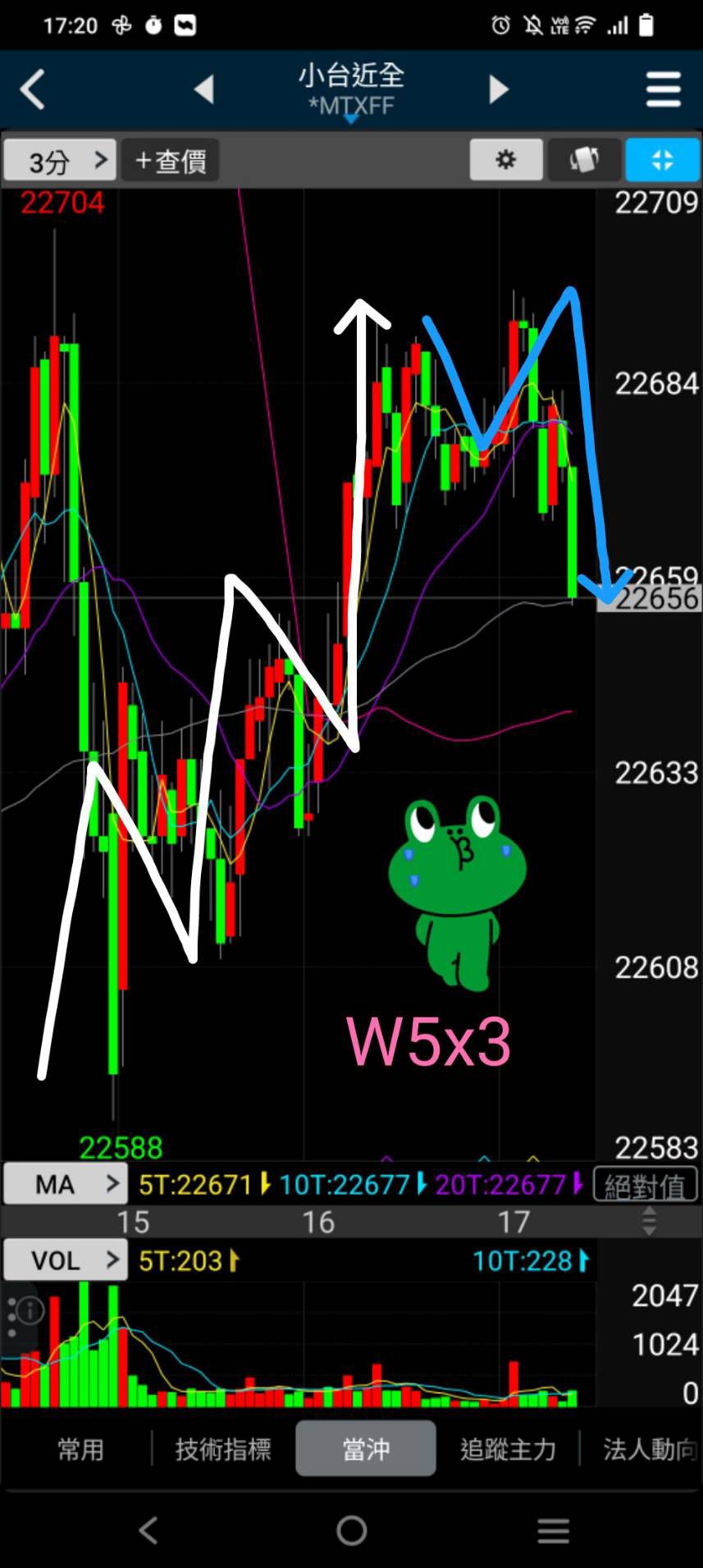The width and height of the screenshot is (703, 1568).
Task: Switch to the next instrument with right triangle
Action: (x=498, y=89)
